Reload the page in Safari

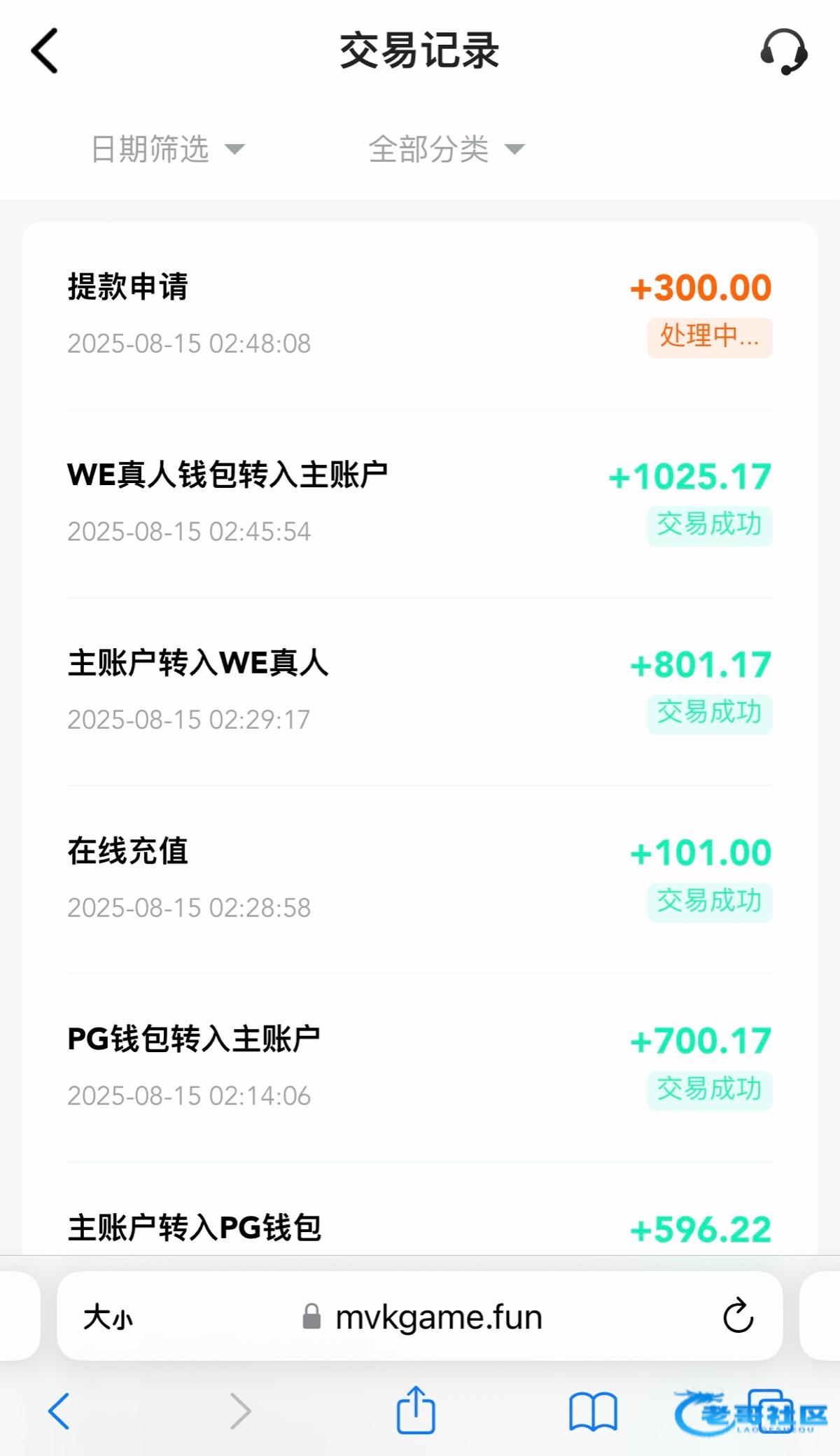(738, 1316)
